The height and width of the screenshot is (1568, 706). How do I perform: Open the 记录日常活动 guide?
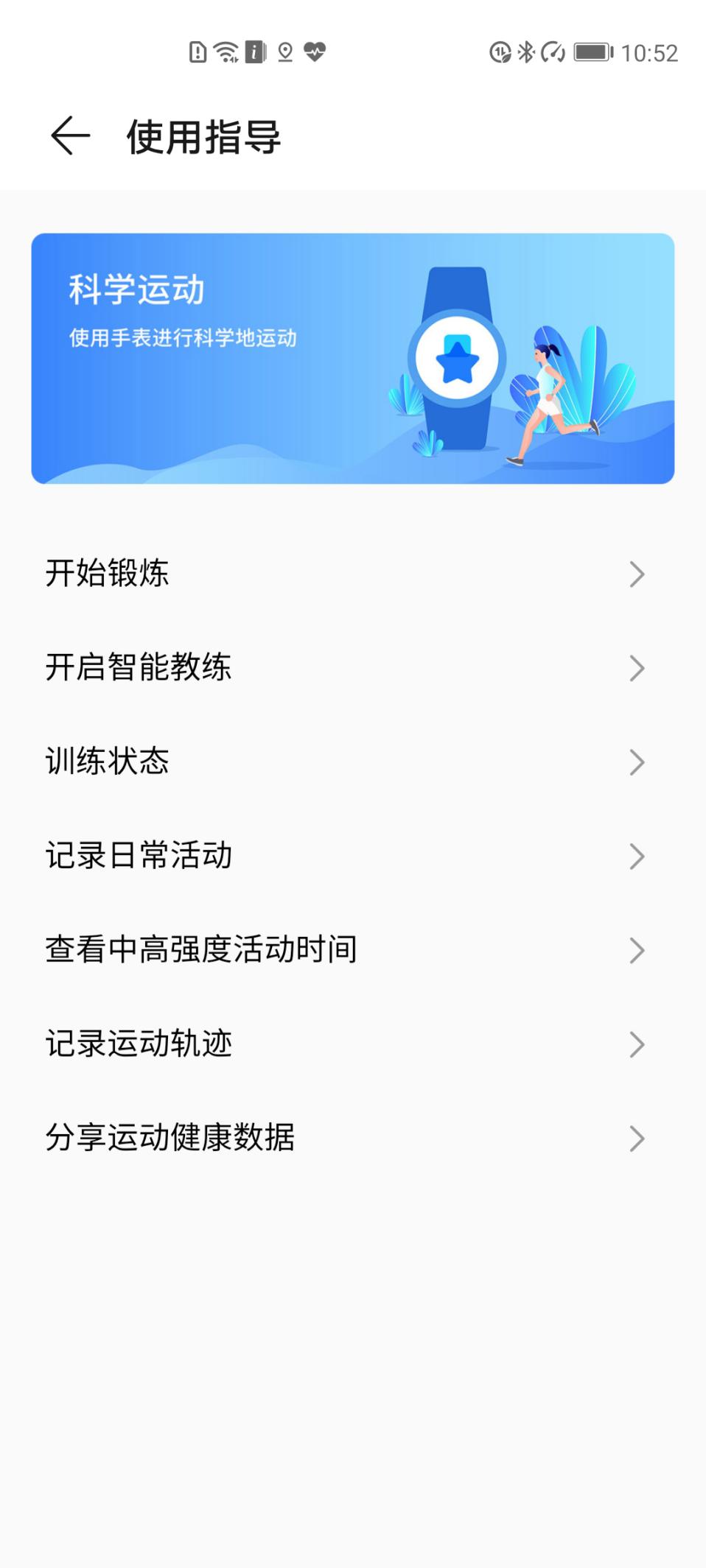click(353, 856)
